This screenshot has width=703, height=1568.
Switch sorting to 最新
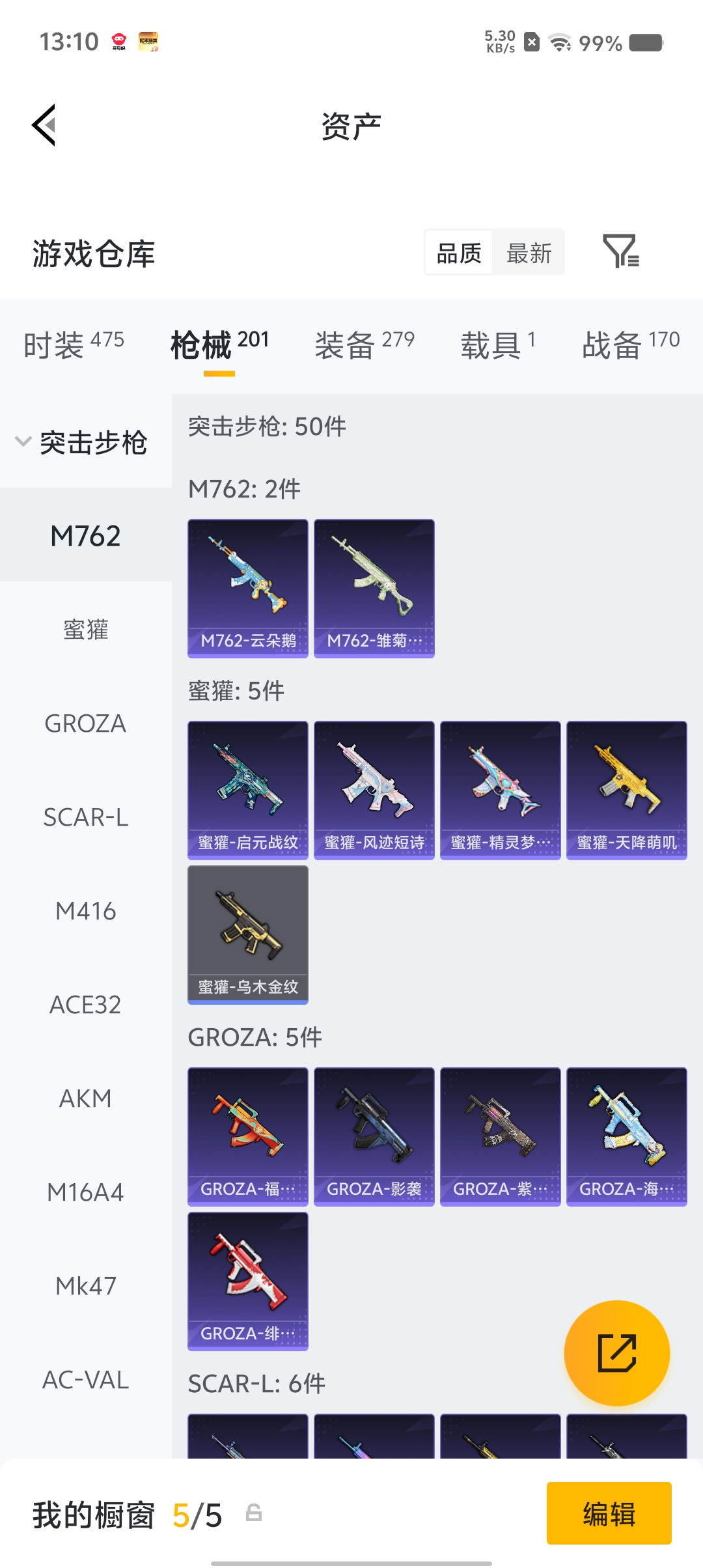click(529, 252)
